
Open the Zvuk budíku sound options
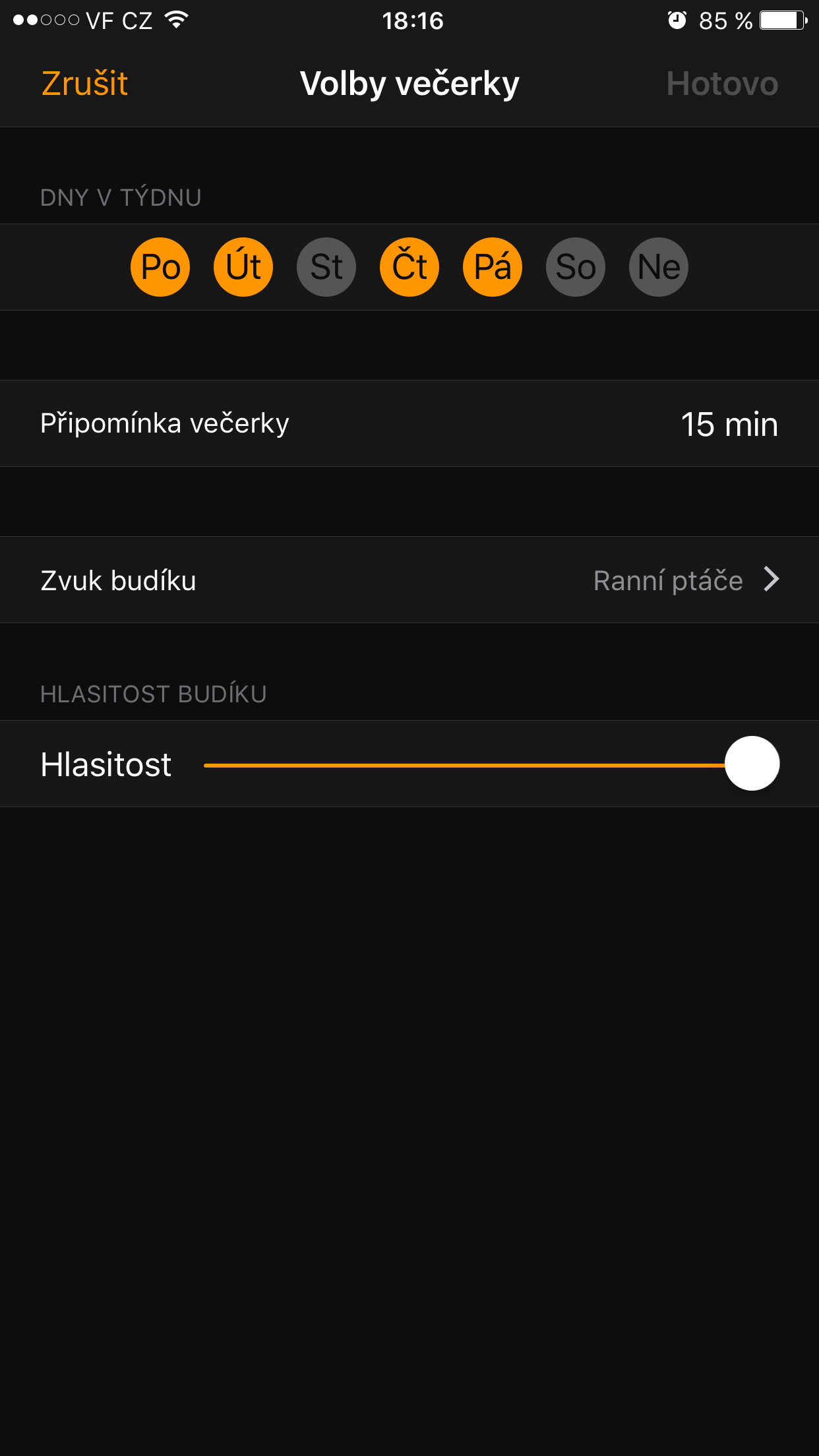tap(409, 580)
